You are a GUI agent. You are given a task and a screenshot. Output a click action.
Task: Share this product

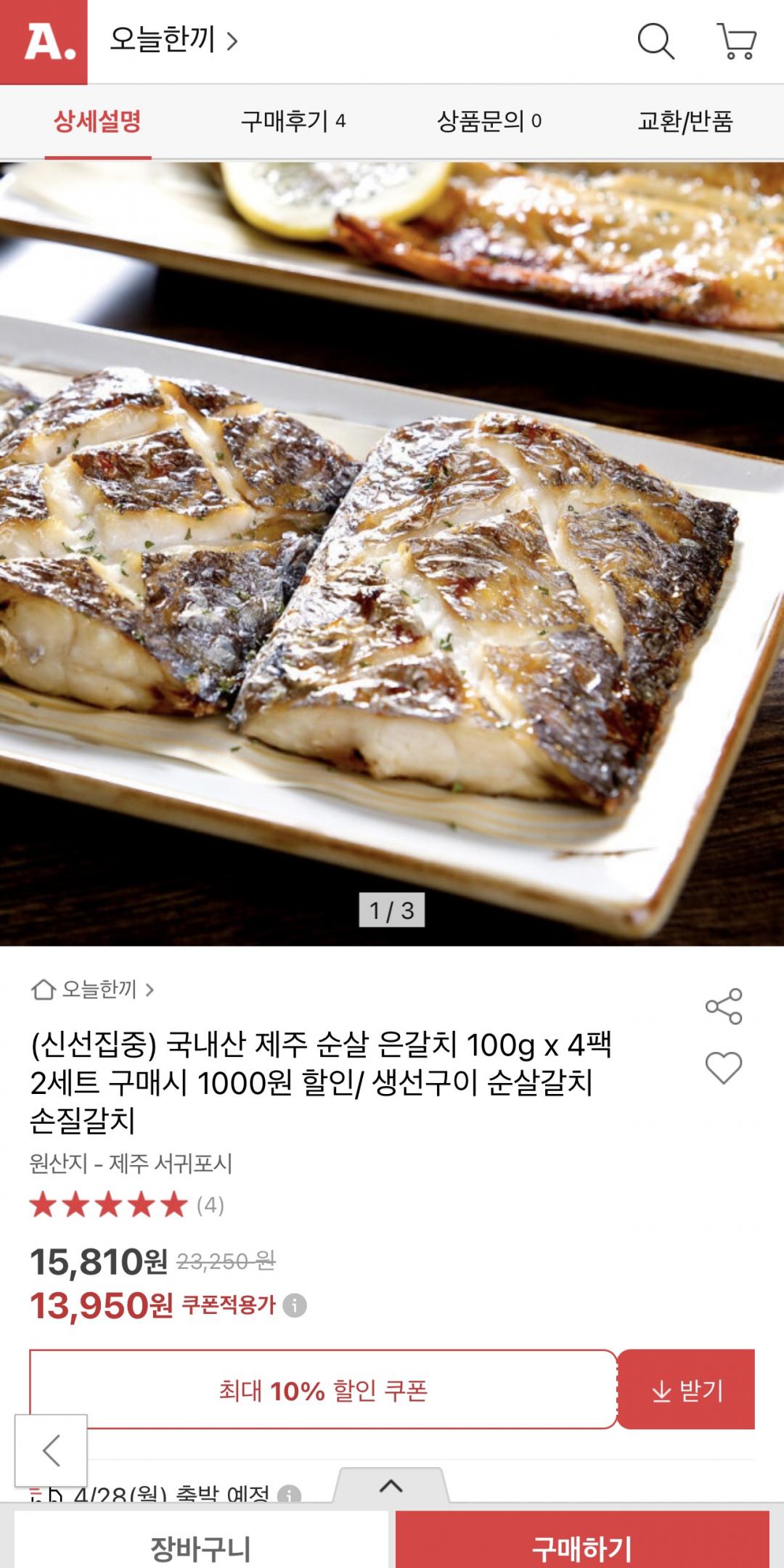point(724,1006)
